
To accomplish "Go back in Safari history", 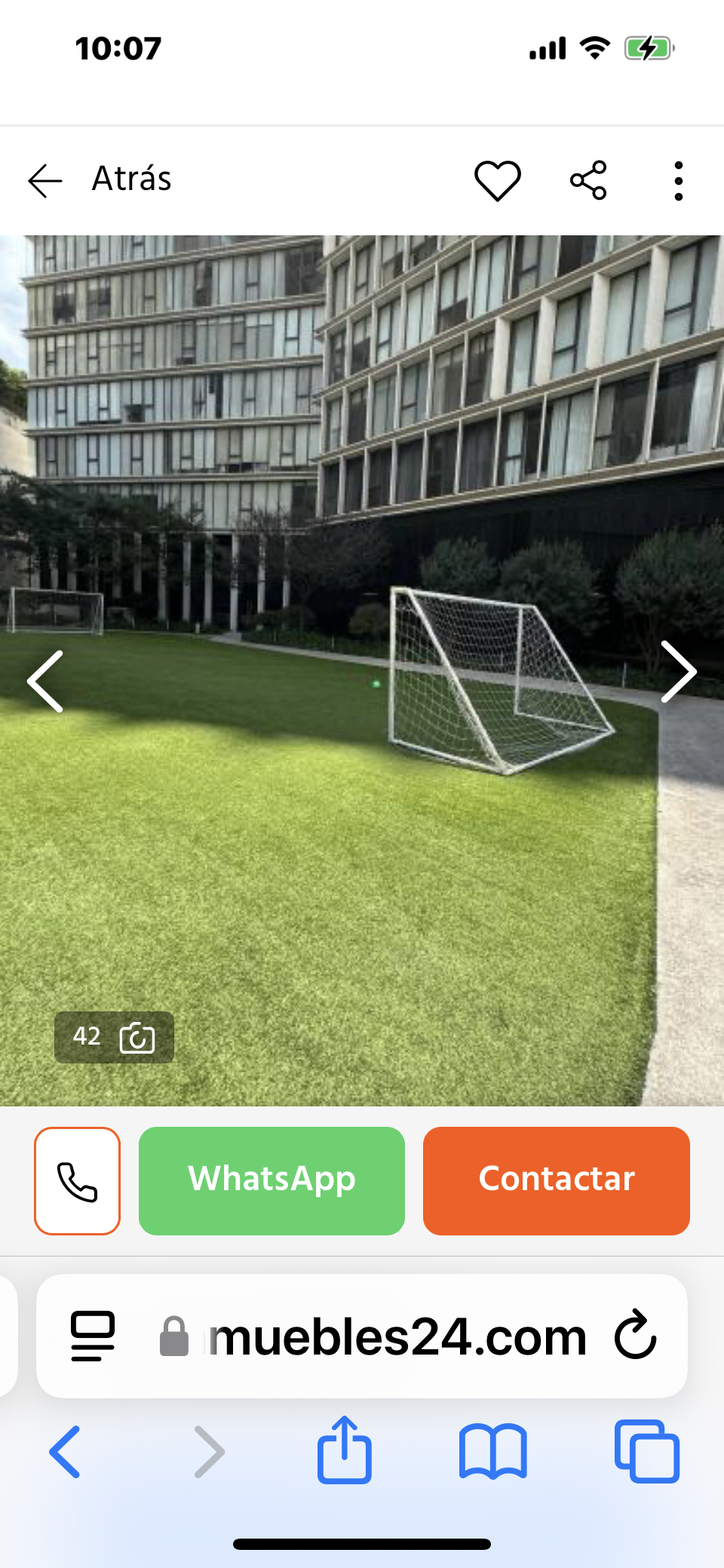I will [x=65, y=1451].
